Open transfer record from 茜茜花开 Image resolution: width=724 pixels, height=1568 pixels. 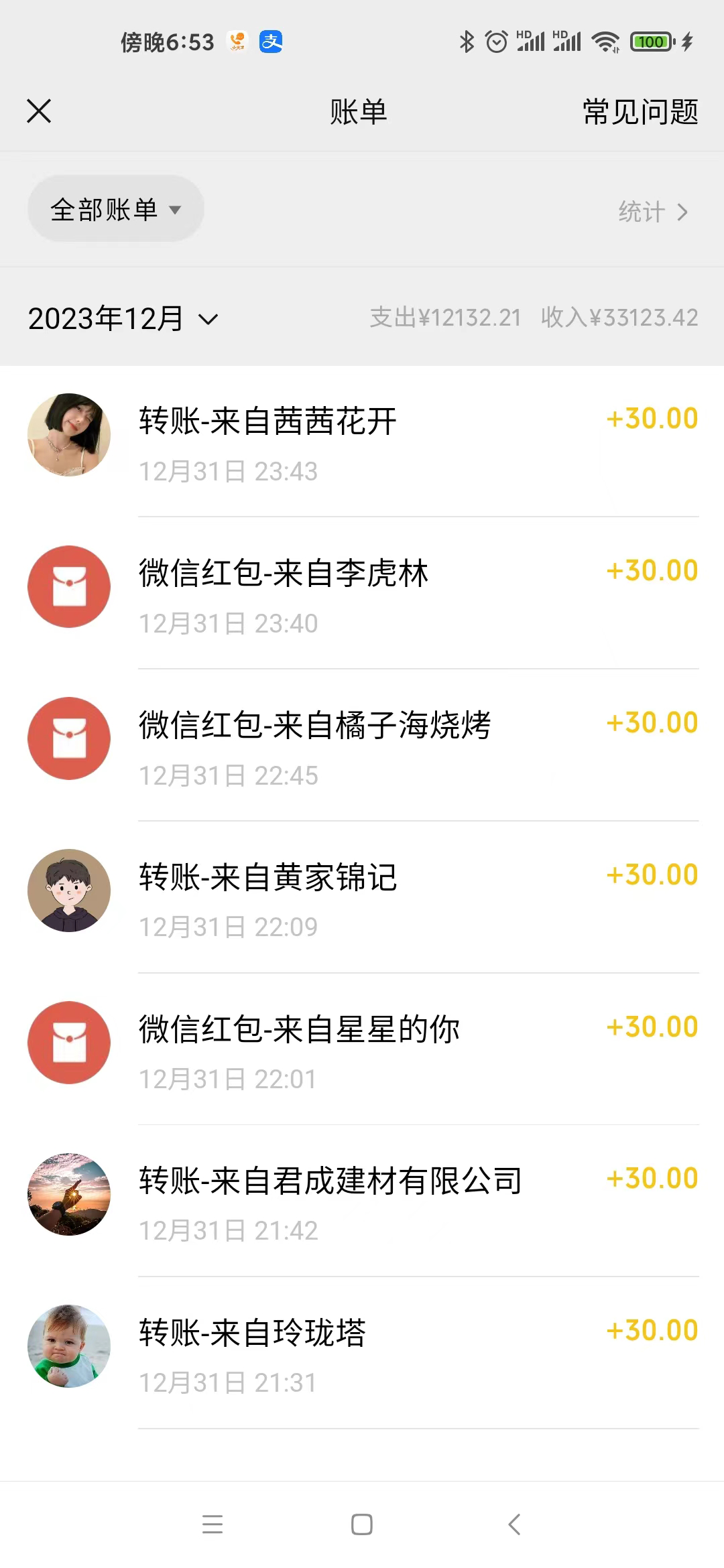362,441
